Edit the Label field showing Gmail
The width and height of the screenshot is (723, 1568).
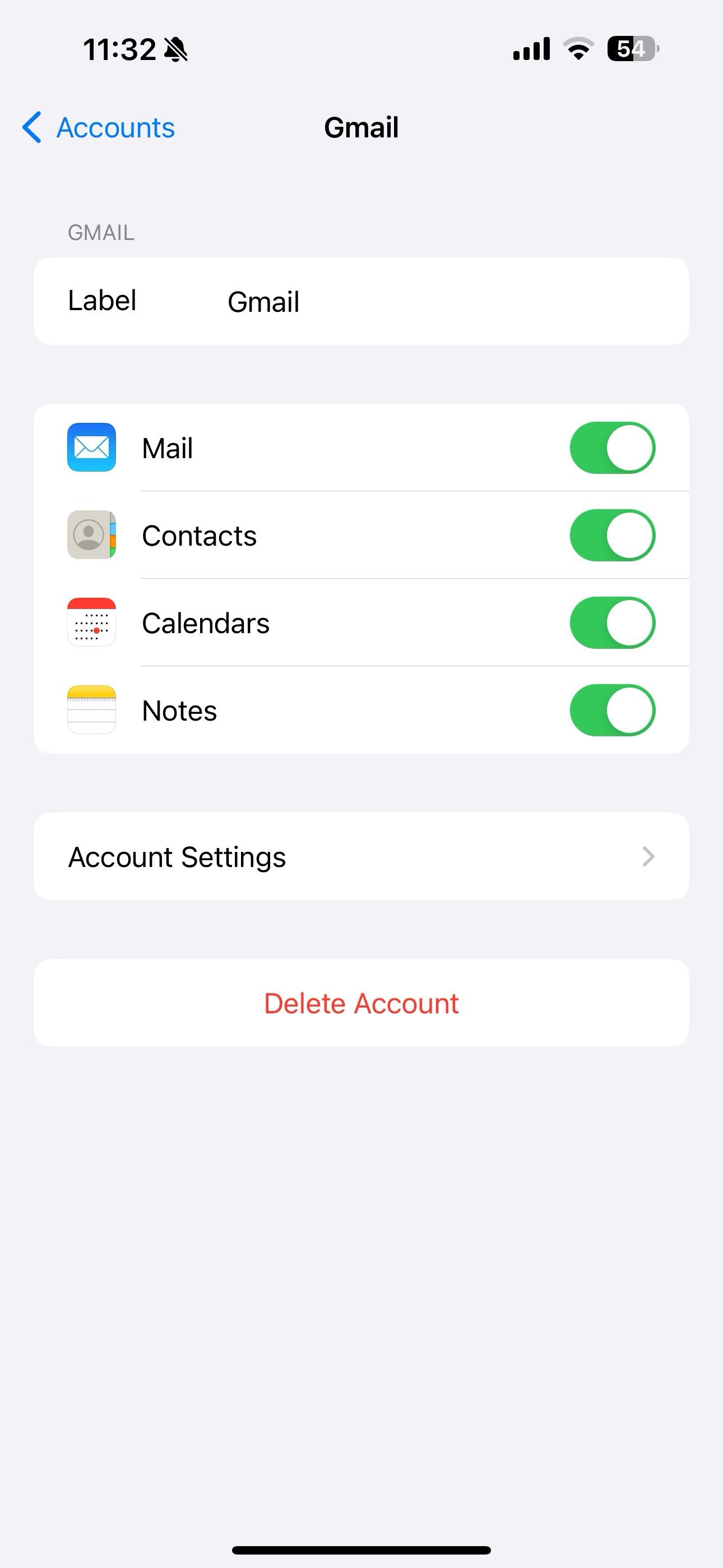[263, 302]
